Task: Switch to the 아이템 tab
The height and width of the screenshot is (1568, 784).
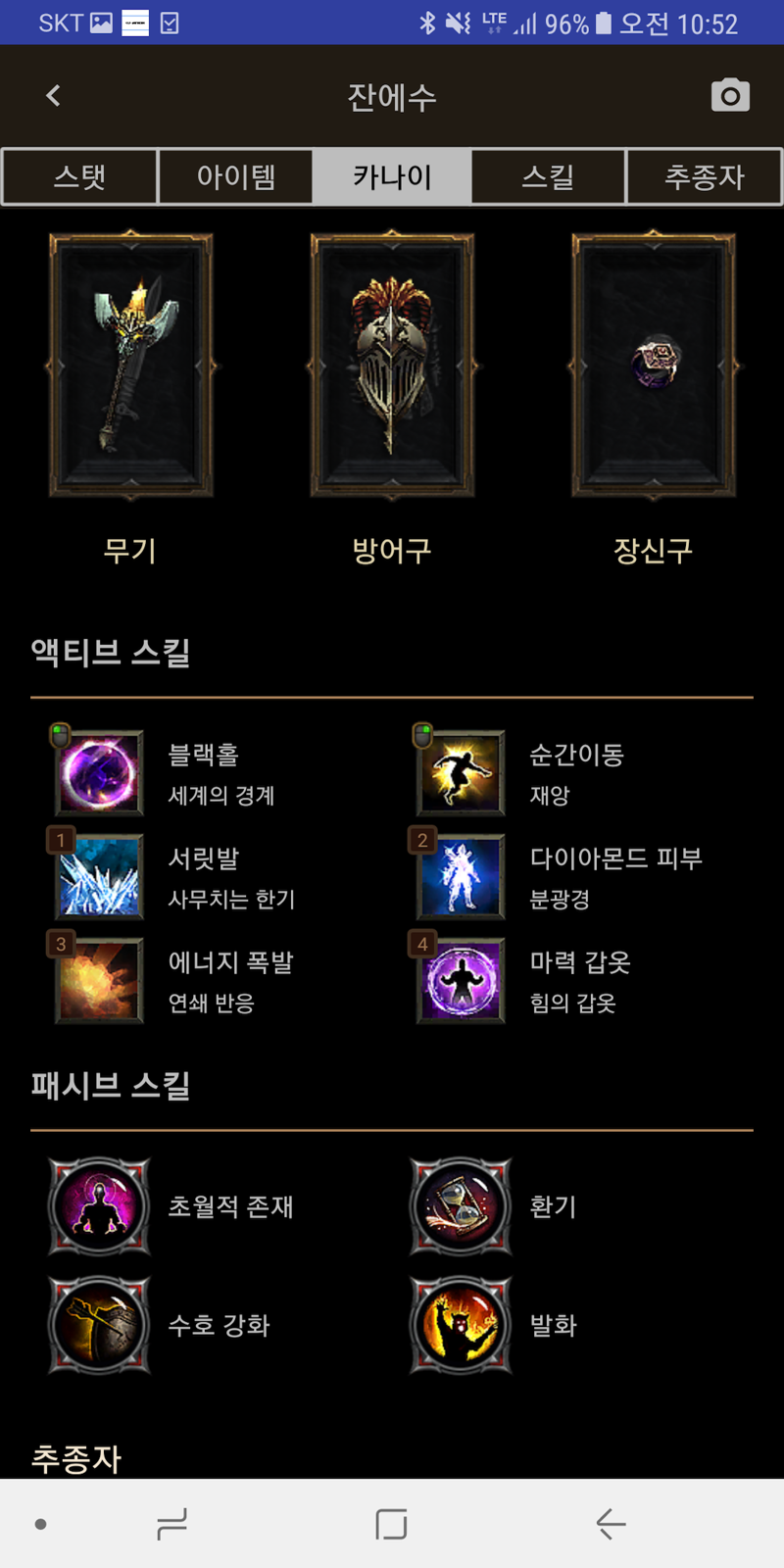Action: point(235,176)
